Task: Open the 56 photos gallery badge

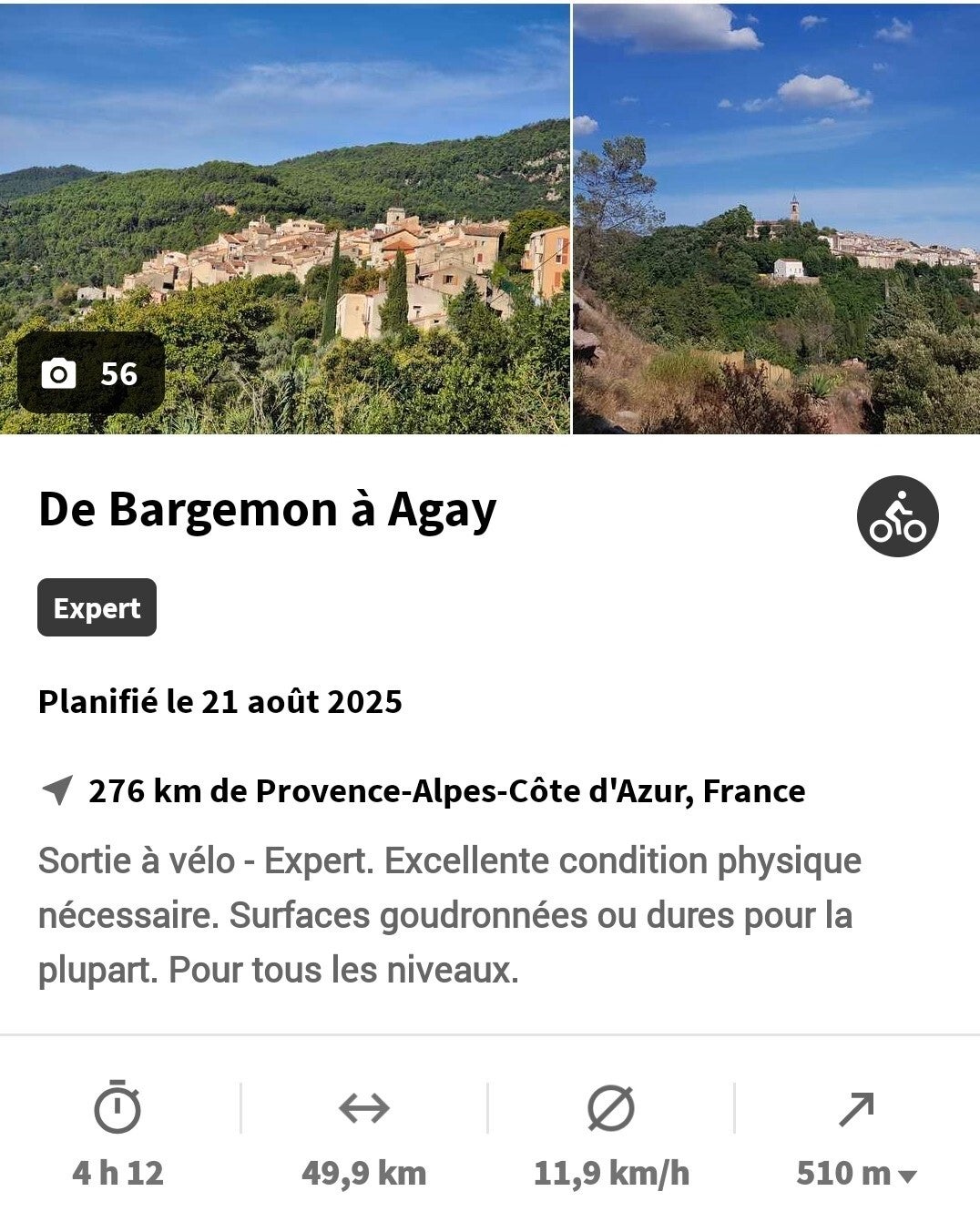Action: 91,373
